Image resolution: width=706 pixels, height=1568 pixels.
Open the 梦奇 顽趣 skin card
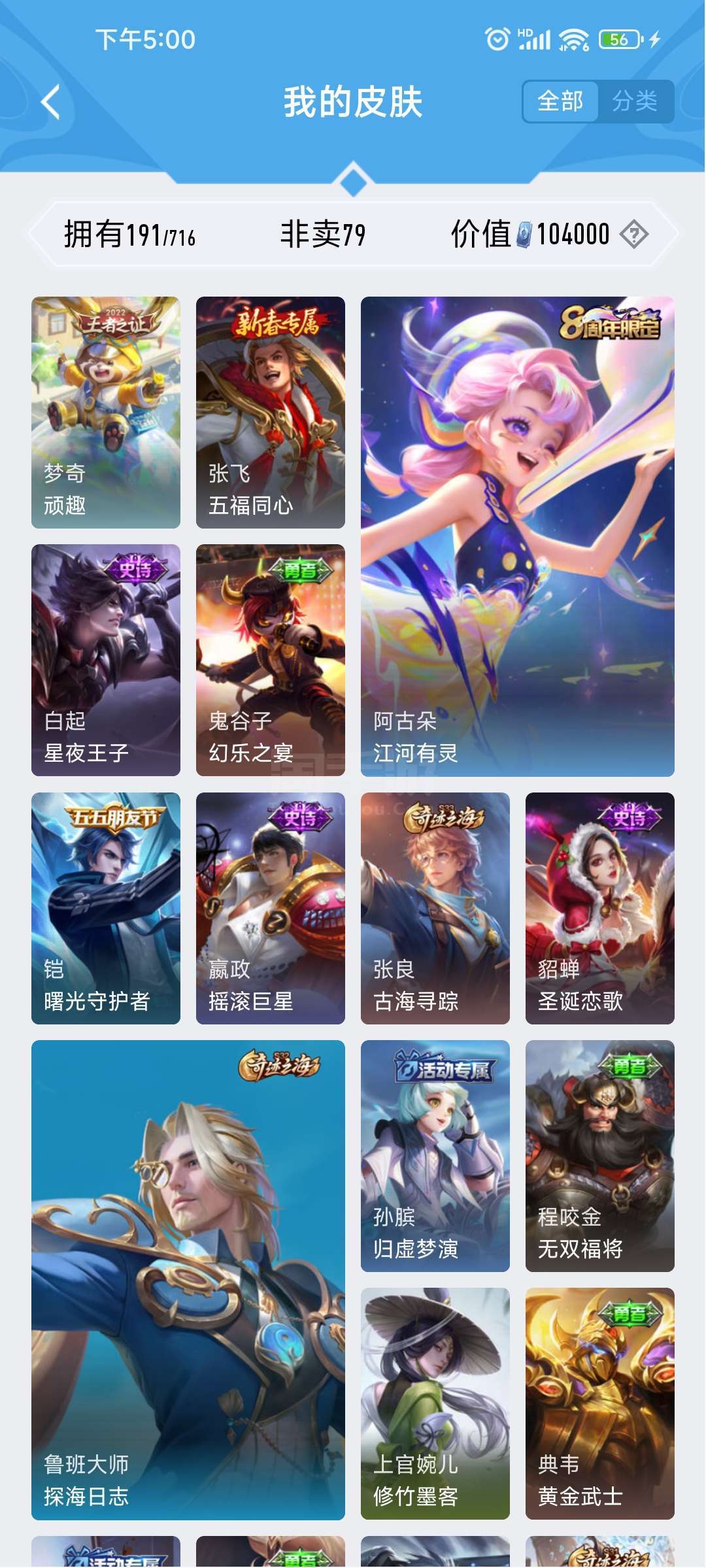click(106, 412)
